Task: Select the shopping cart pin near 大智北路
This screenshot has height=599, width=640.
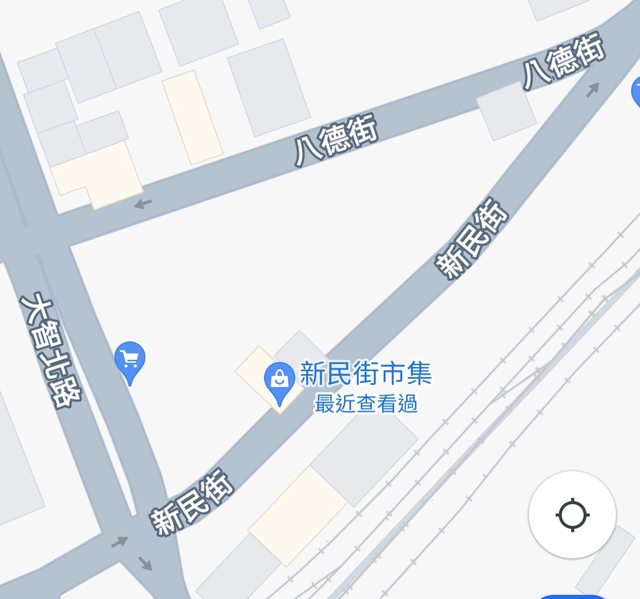Action: (129, 360)
